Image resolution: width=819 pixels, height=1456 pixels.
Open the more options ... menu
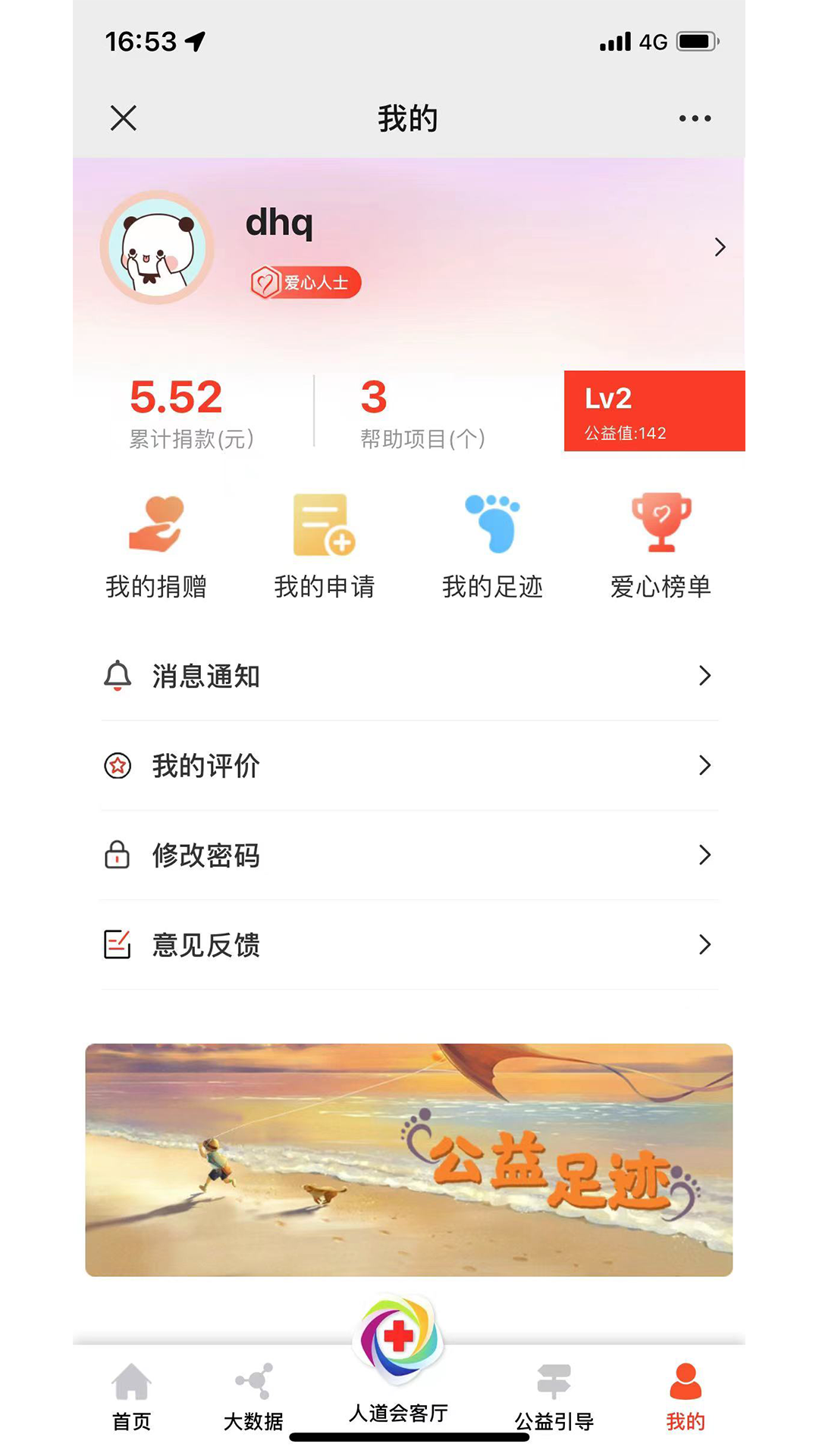[x=694, y=118]
